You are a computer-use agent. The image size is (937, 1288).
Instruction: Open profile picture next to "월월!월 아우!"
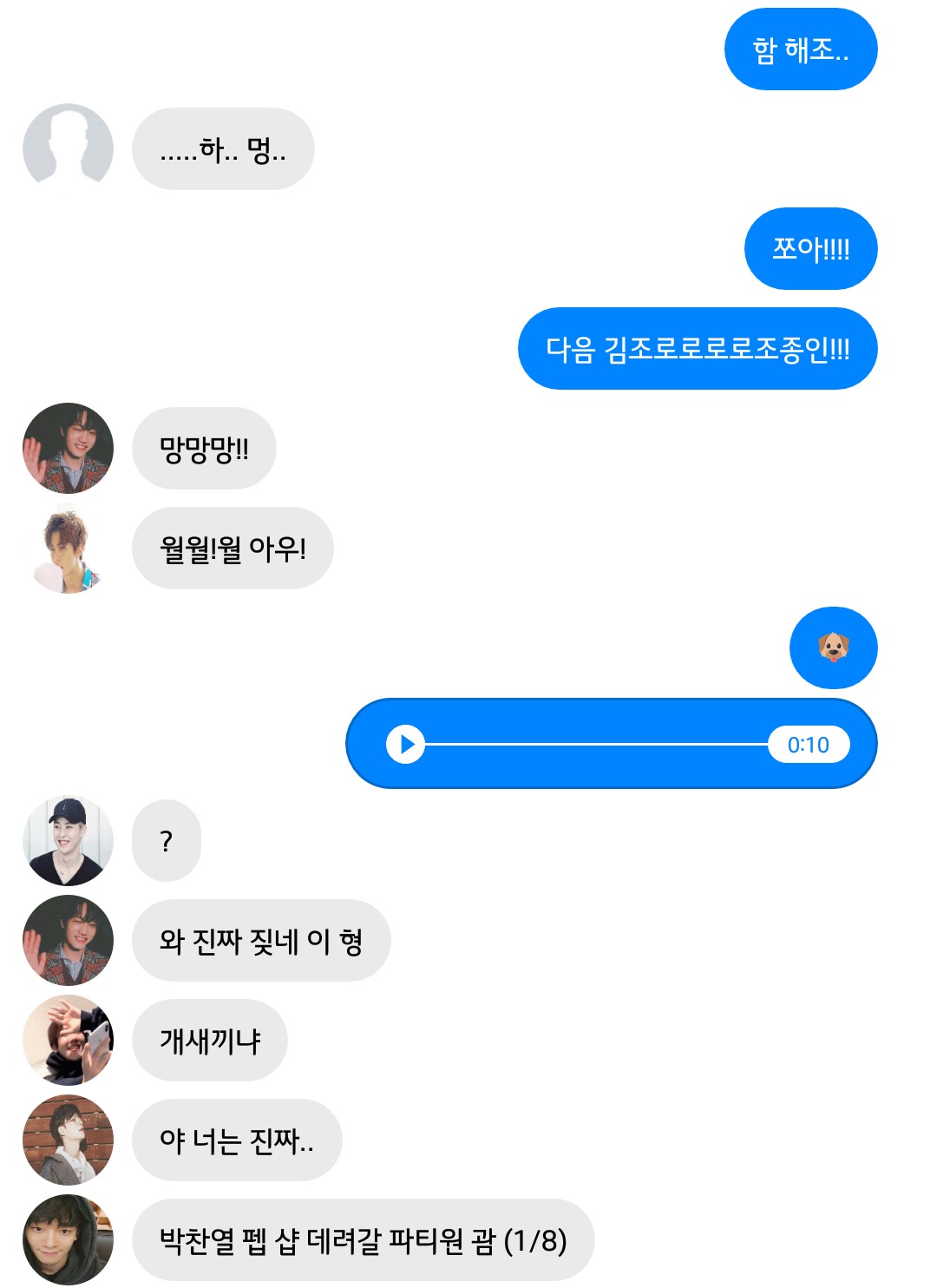(x=68, y=549)
